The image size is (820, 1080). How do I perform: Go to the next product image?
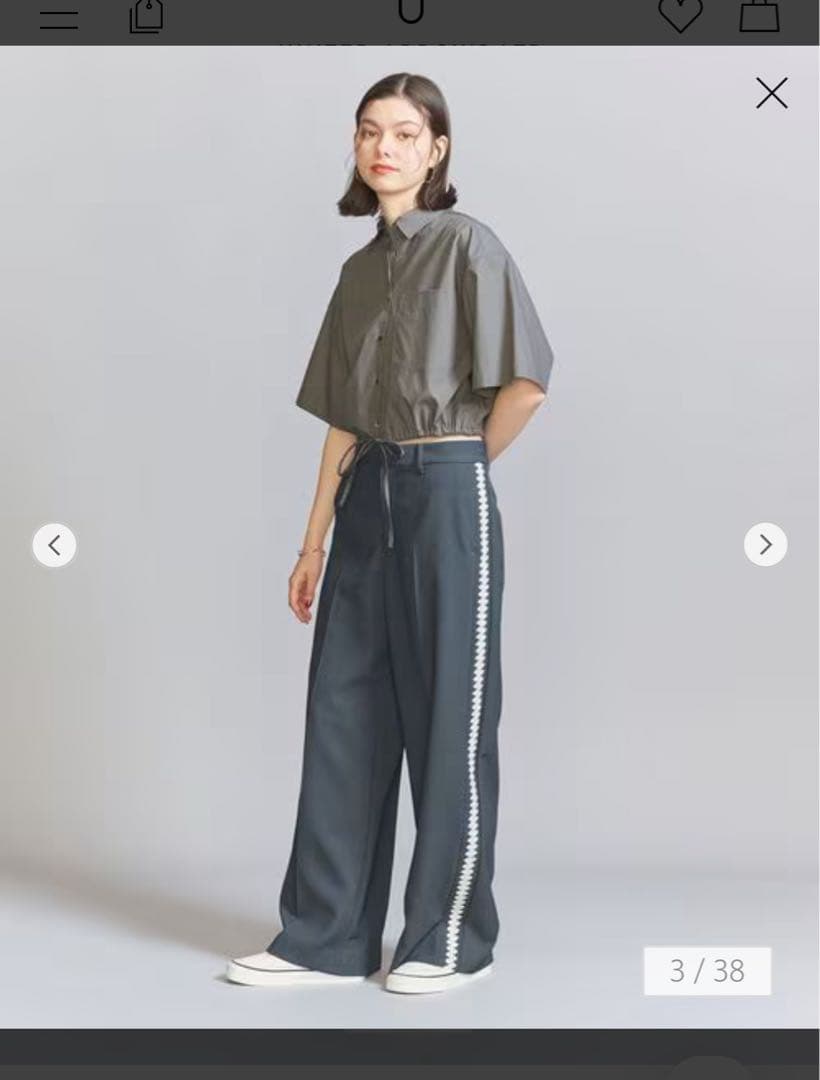765,545
